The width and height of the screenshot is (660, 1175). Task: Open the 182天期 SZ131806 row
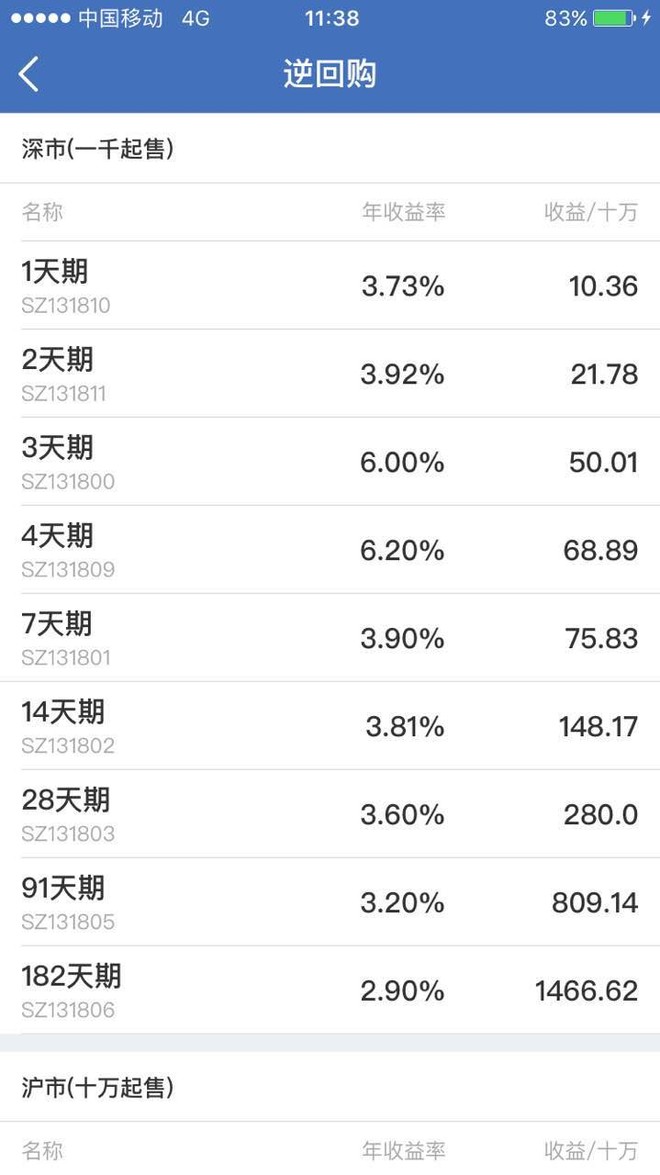click(330, 990)
